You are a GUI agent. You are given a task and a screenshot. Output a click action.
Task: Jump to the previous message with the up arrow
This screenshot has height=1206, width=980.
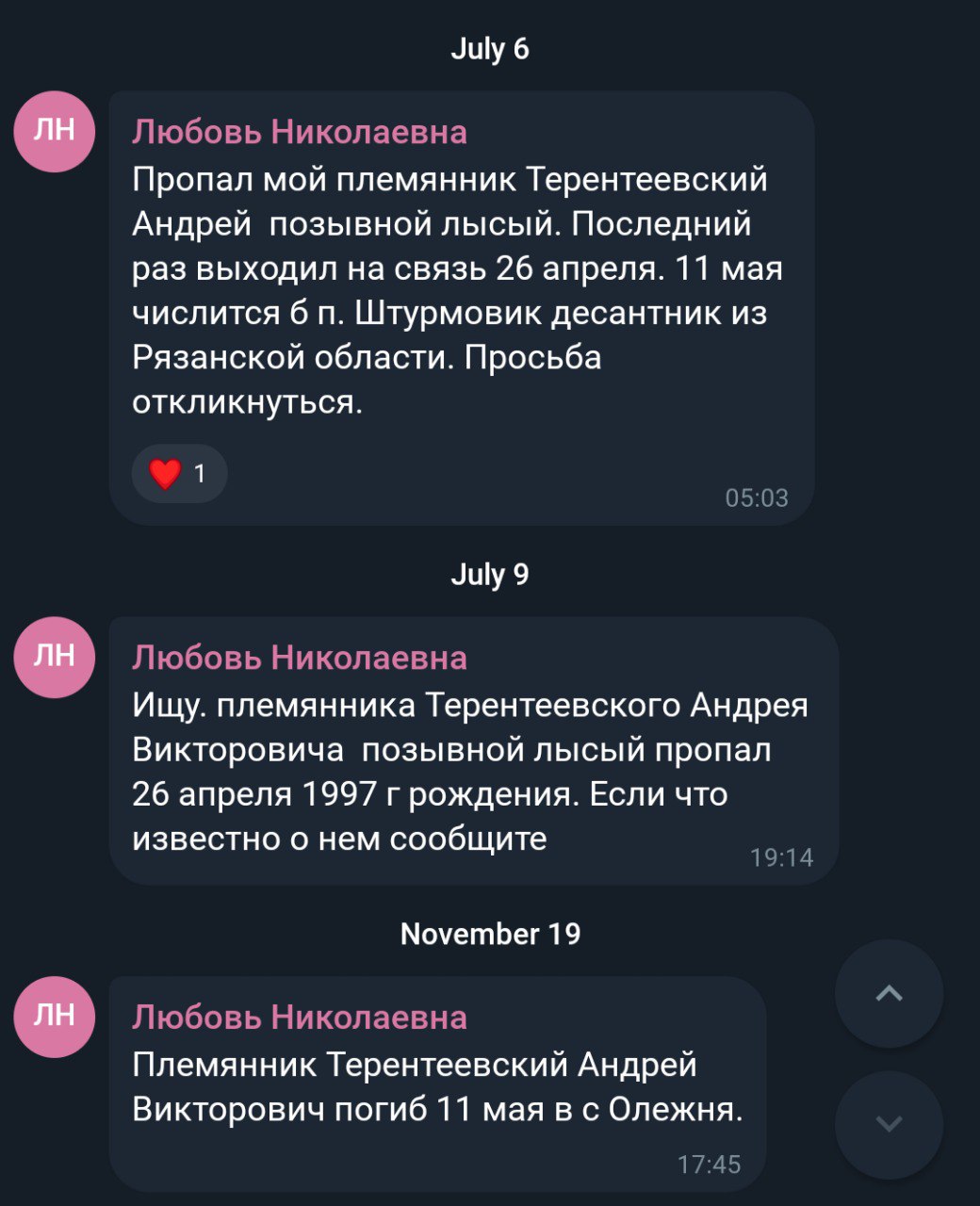tap(889, 993)
